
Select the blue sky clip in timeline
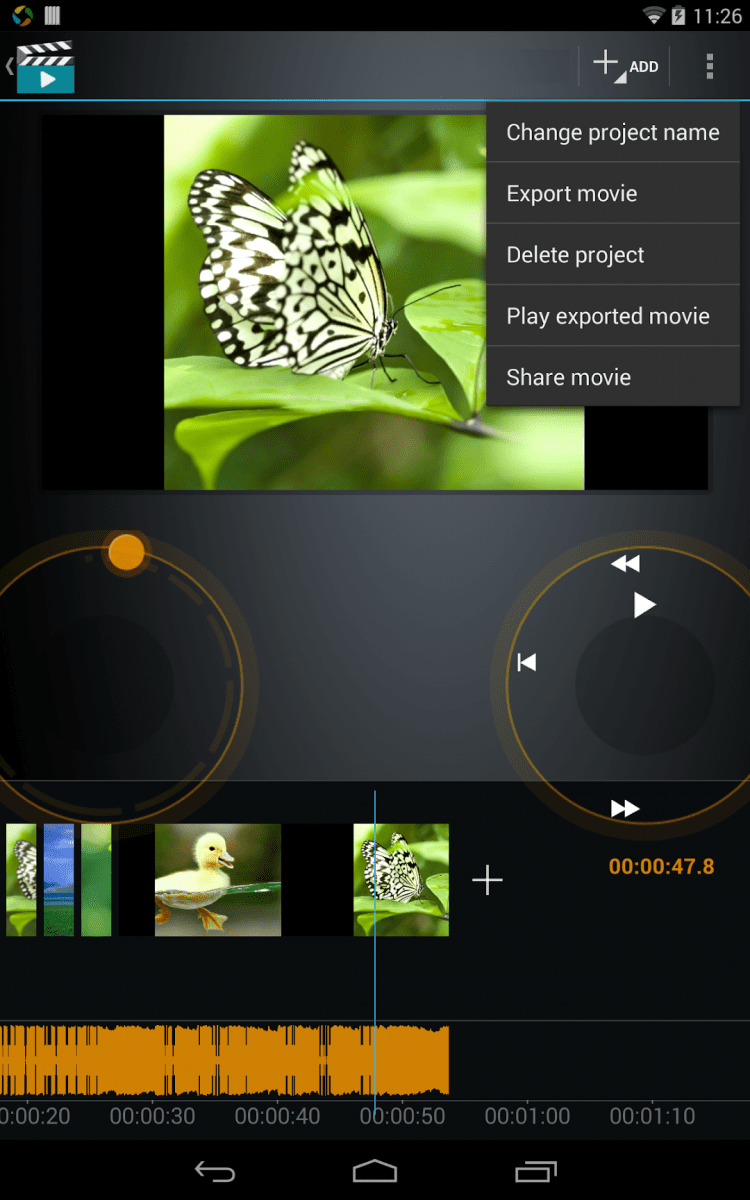pos(58,880)
